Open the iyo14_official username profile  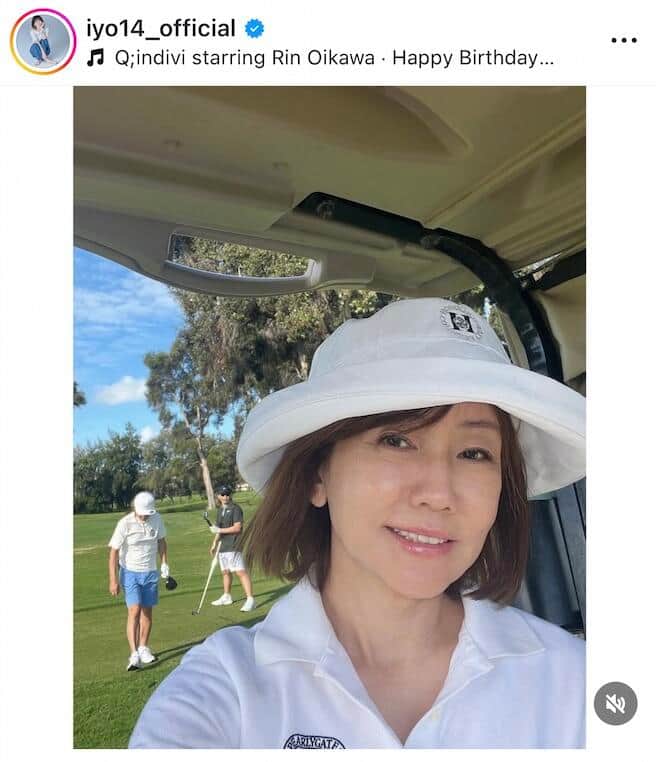point(160,27)
